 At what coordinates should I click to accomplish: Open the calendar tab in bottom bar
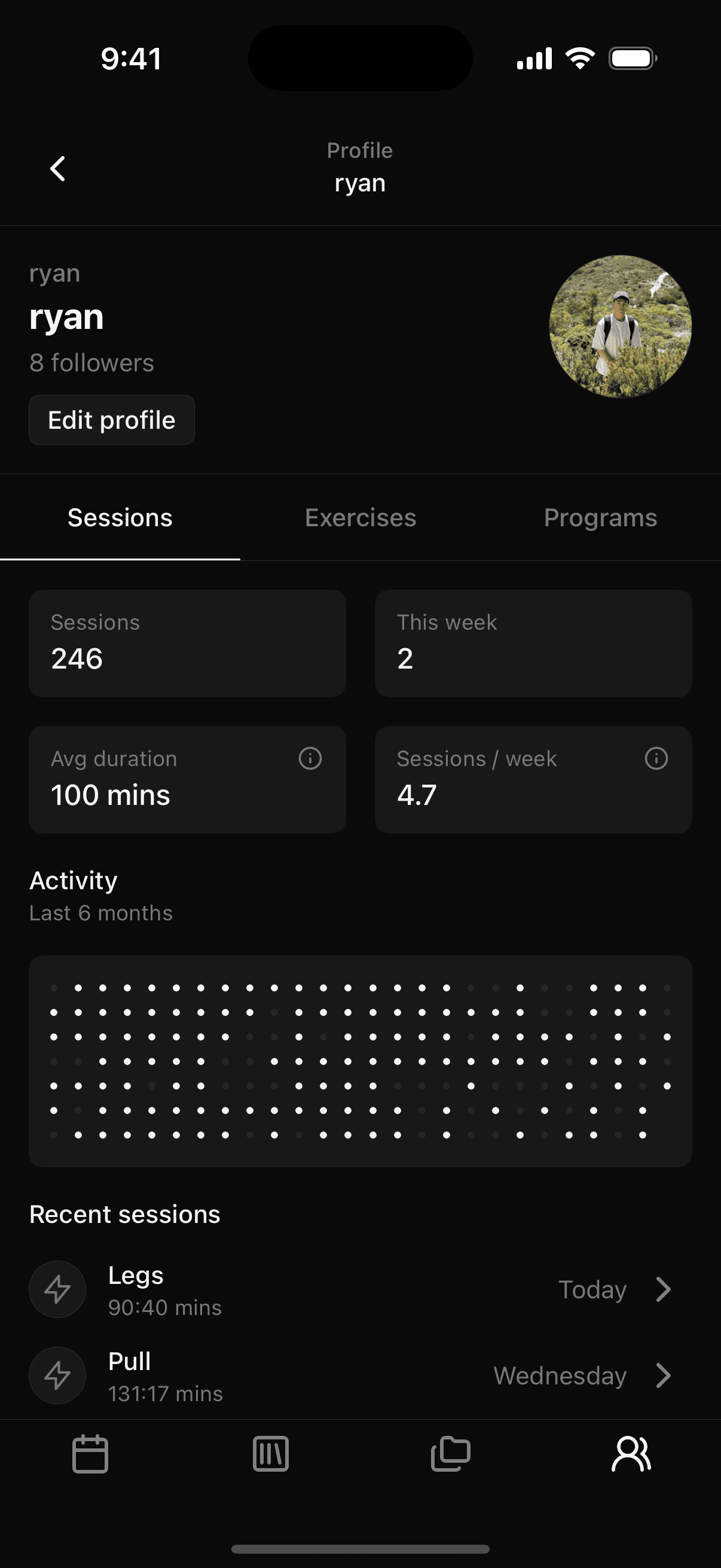(x=90, y=1454)
